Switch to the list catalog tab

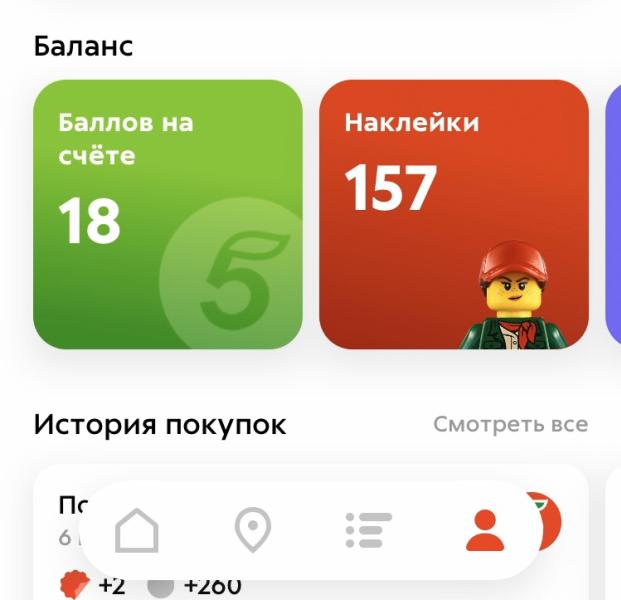[x=368, y=530]
